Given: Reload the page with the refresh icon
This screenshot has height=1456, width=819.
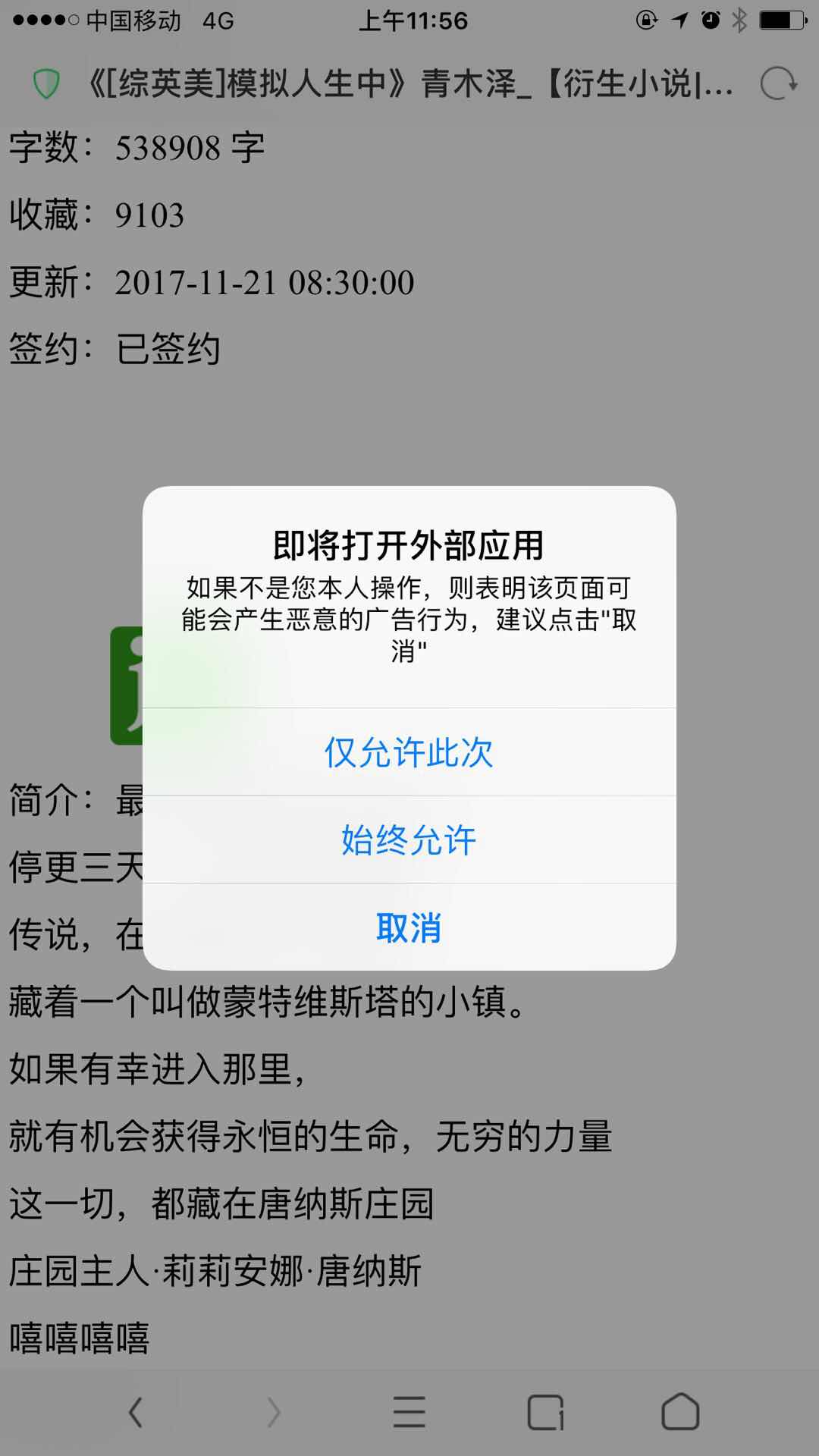Looking at the screenshot, I should (778, 83).
